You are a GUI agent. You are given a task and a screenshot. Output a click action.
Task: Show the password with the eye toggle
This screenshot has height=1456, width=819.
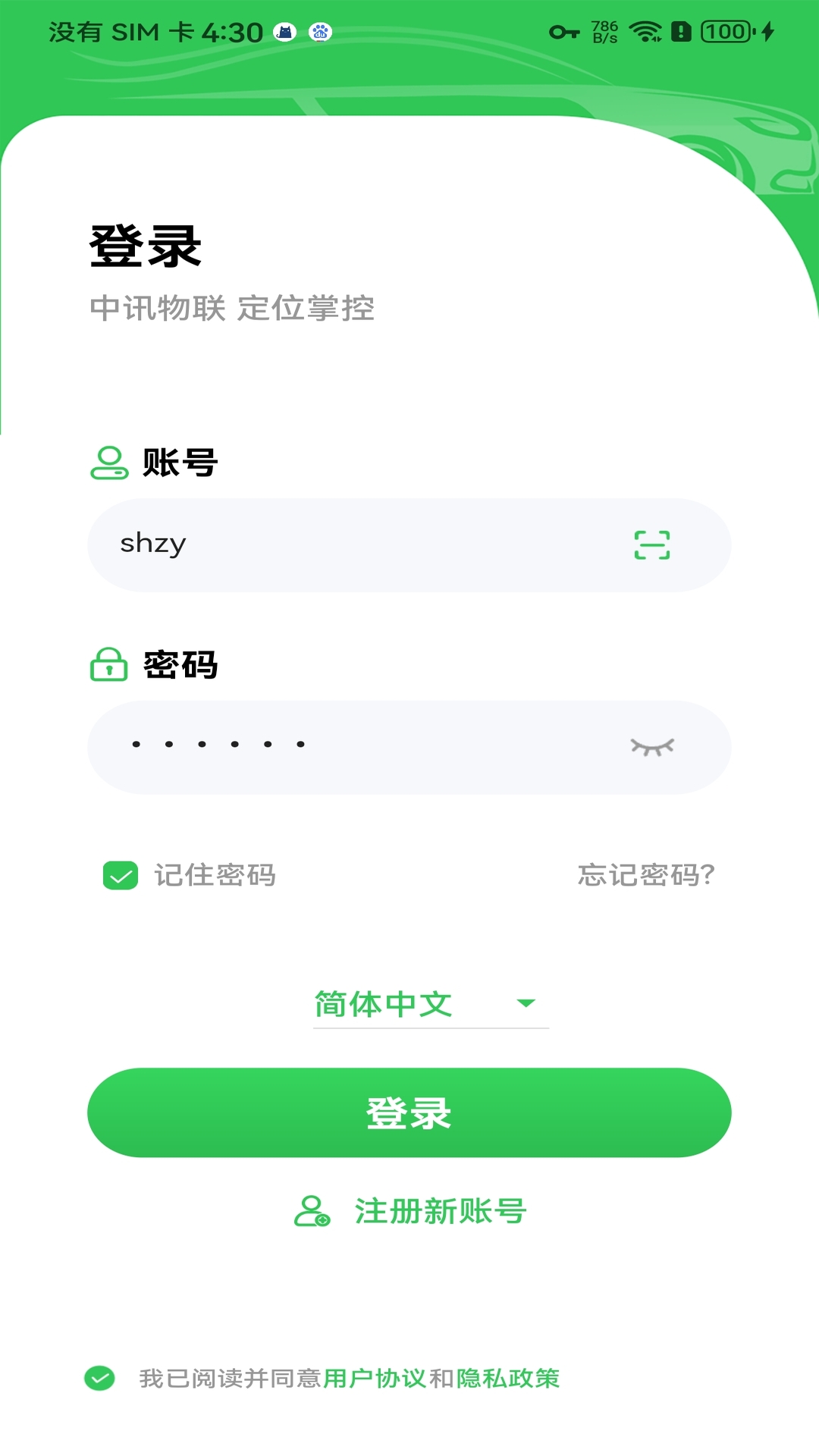[651, 747]
